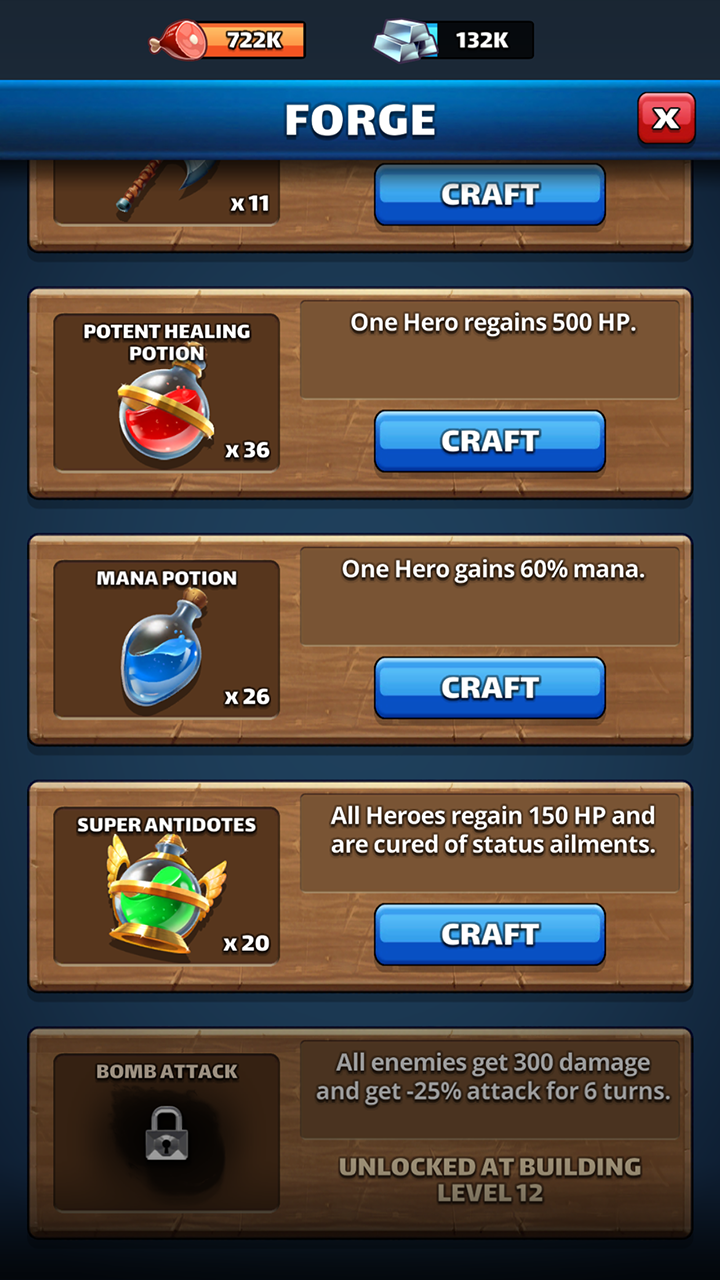Craft a Mana Potion
The height and width of the screenshot is (1280, 720).
coord(490,688)
